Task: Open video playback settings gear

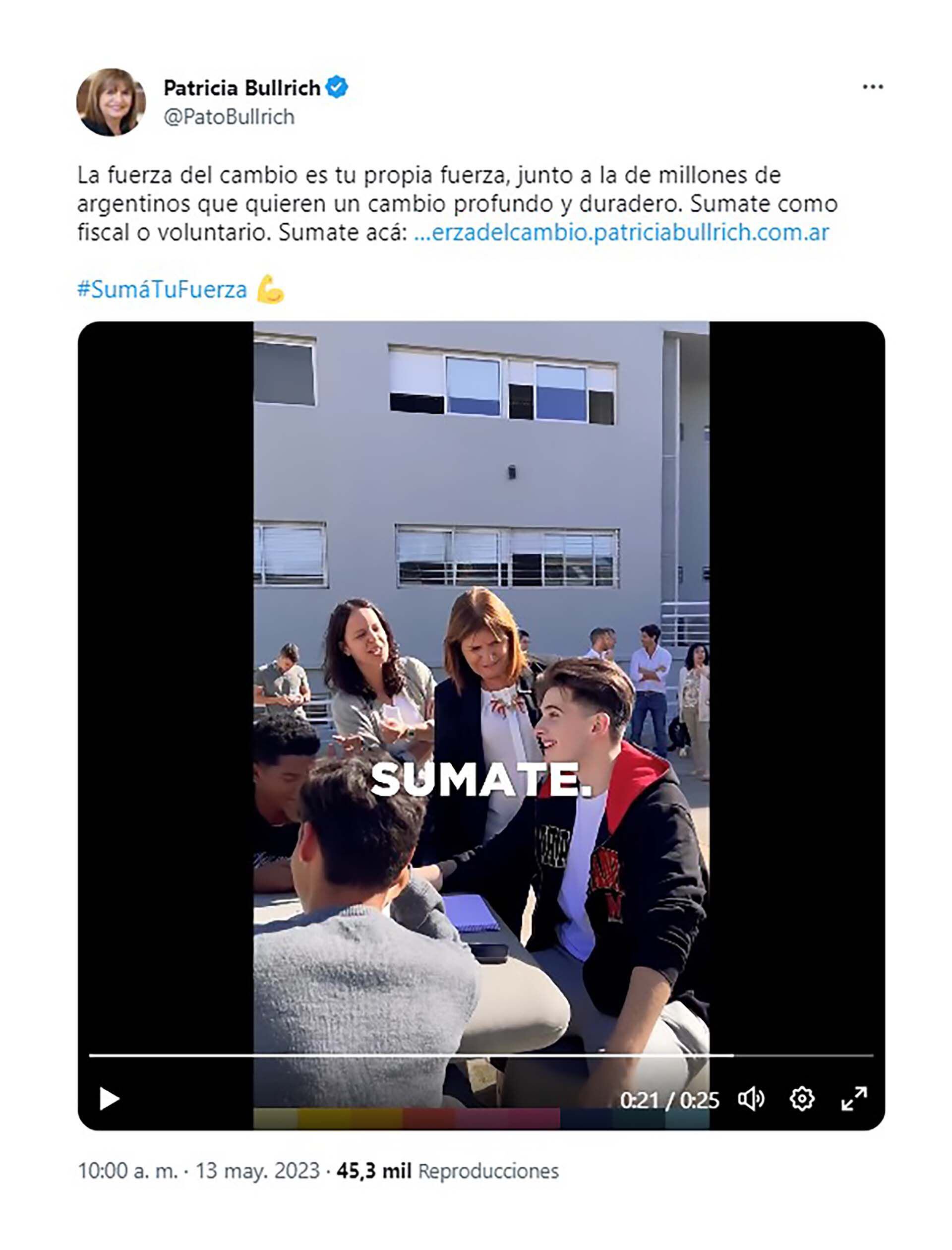Action: [x=802, y=1099]
